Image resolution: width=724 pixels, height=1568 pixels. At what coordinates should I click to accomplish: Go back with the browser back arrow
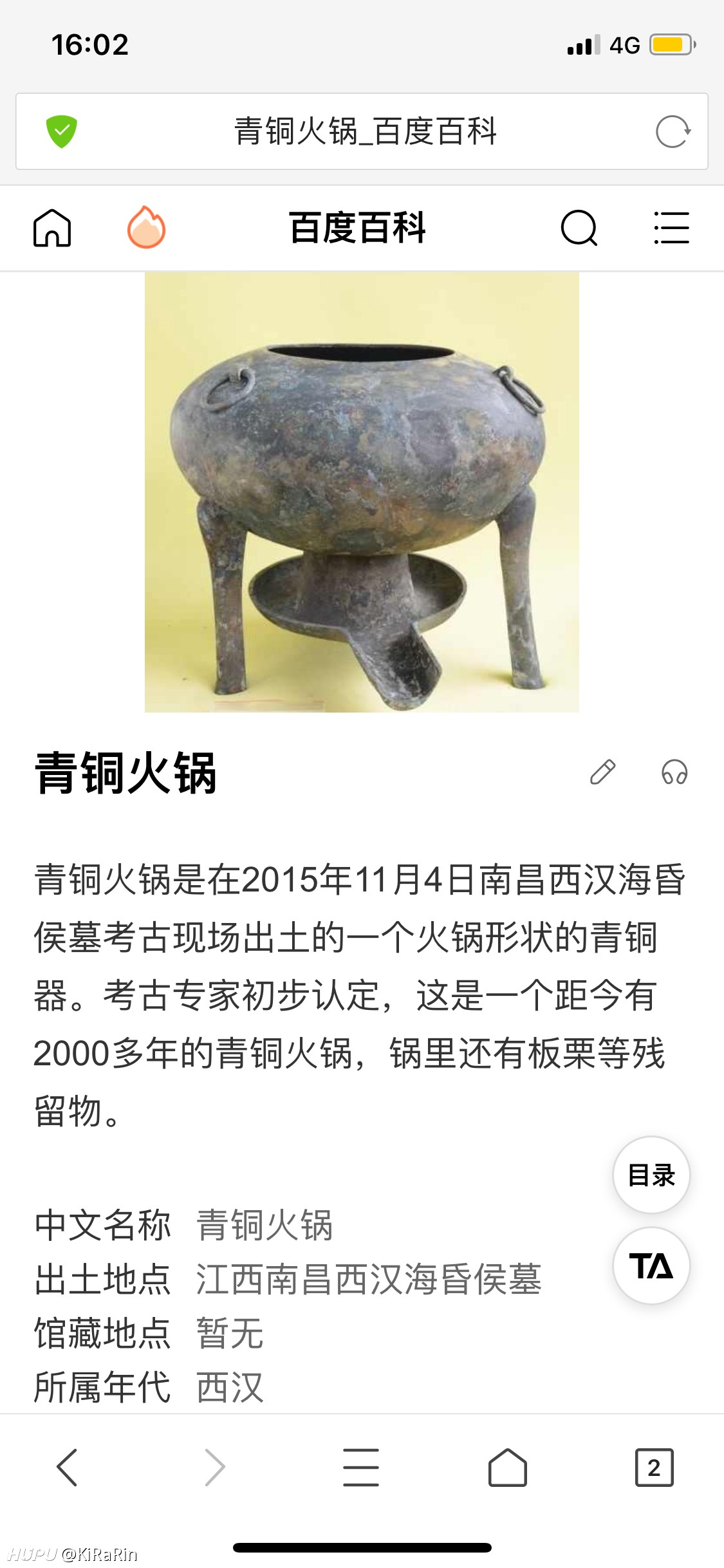pyautogui.click(x=67, y=1468)
